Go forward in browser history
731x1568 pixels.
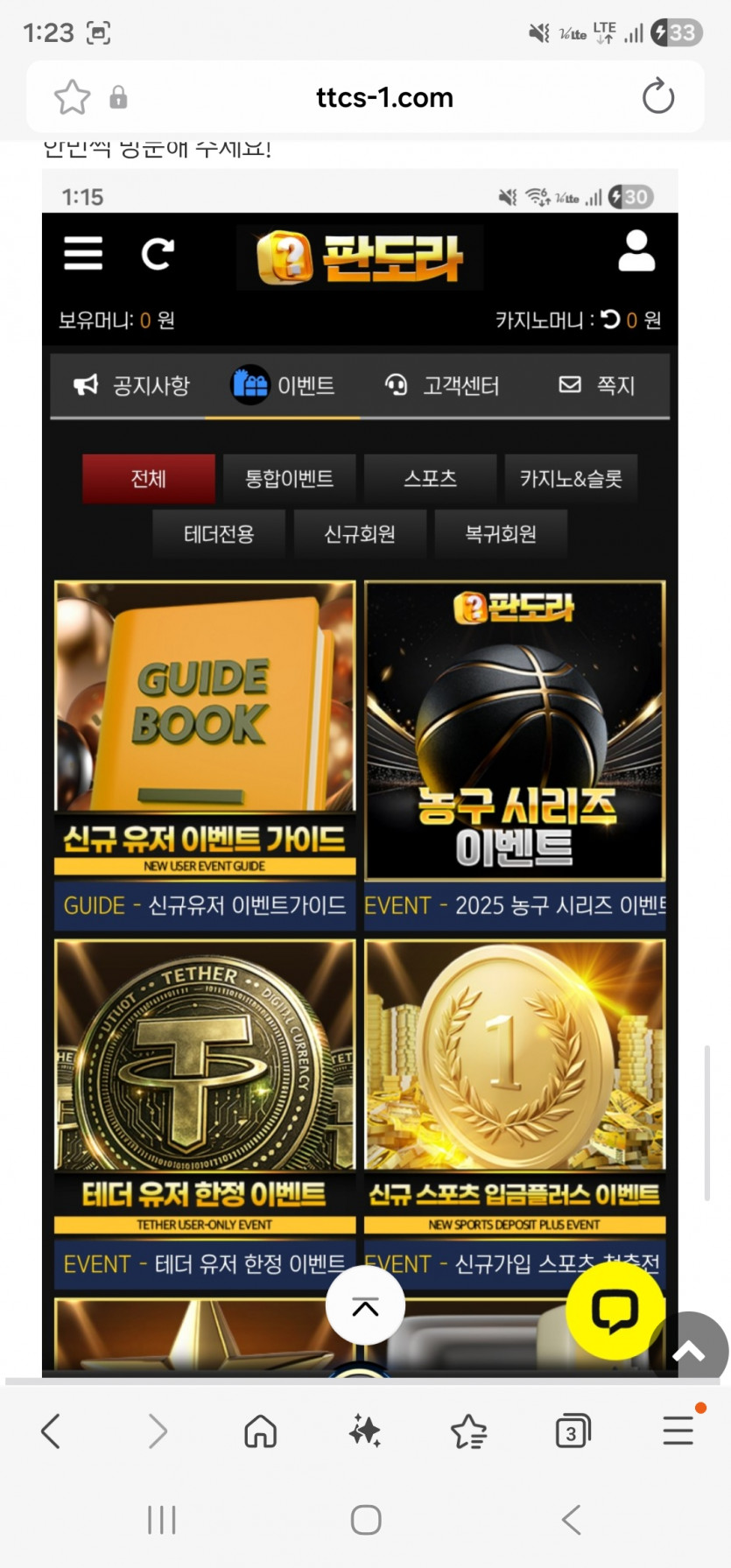[157, 1431]
